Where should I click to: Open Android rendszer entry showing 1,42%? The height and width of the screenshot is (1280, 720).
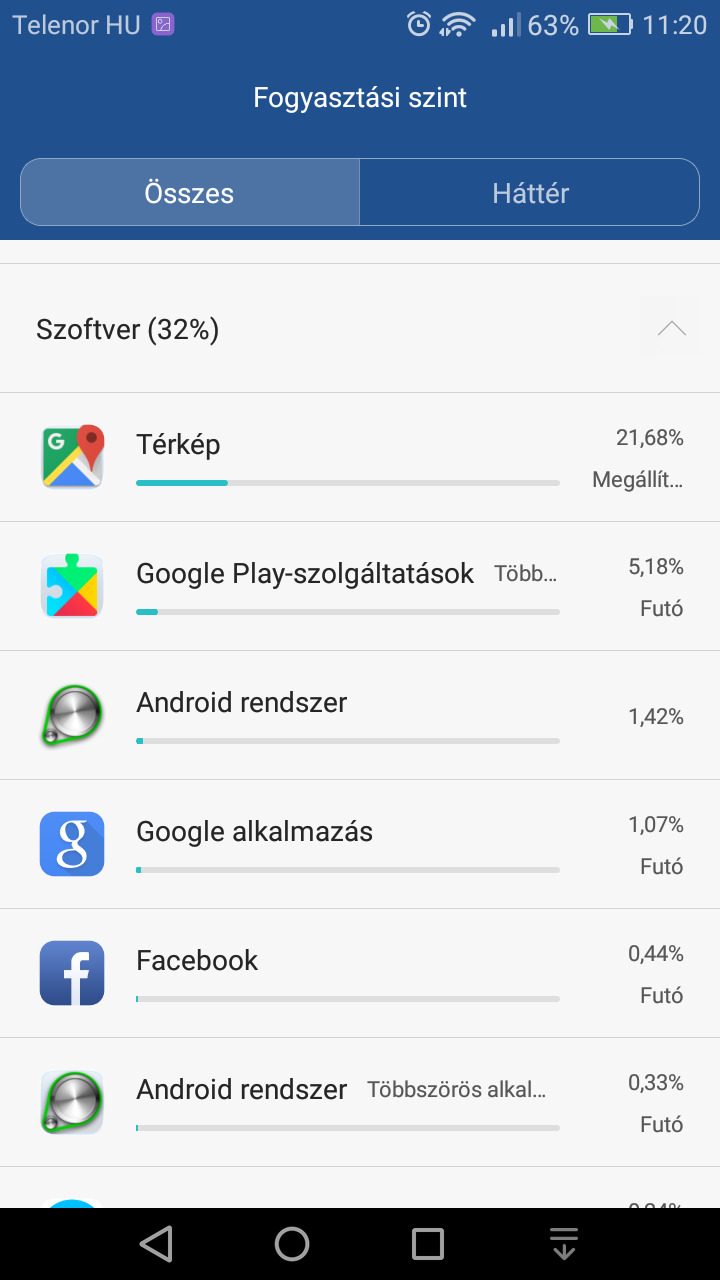pos(360,715)
